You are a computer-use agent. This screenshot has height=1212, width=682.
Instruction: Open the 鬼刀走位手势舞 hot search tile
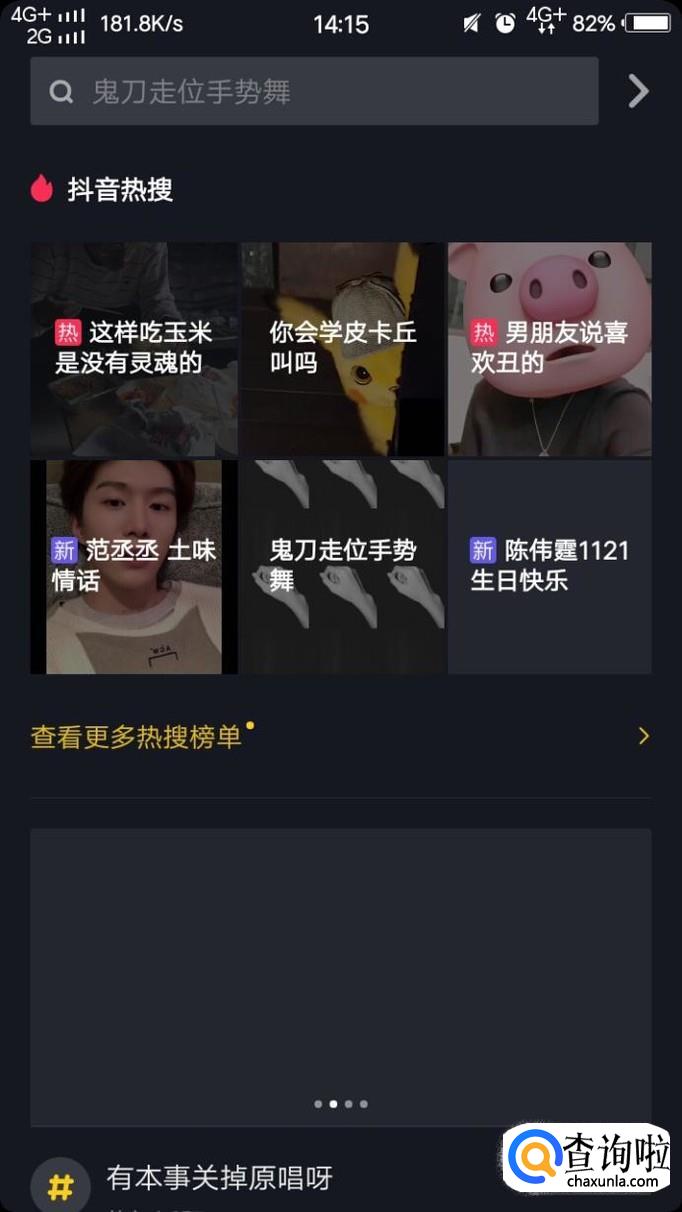[342, 566]
